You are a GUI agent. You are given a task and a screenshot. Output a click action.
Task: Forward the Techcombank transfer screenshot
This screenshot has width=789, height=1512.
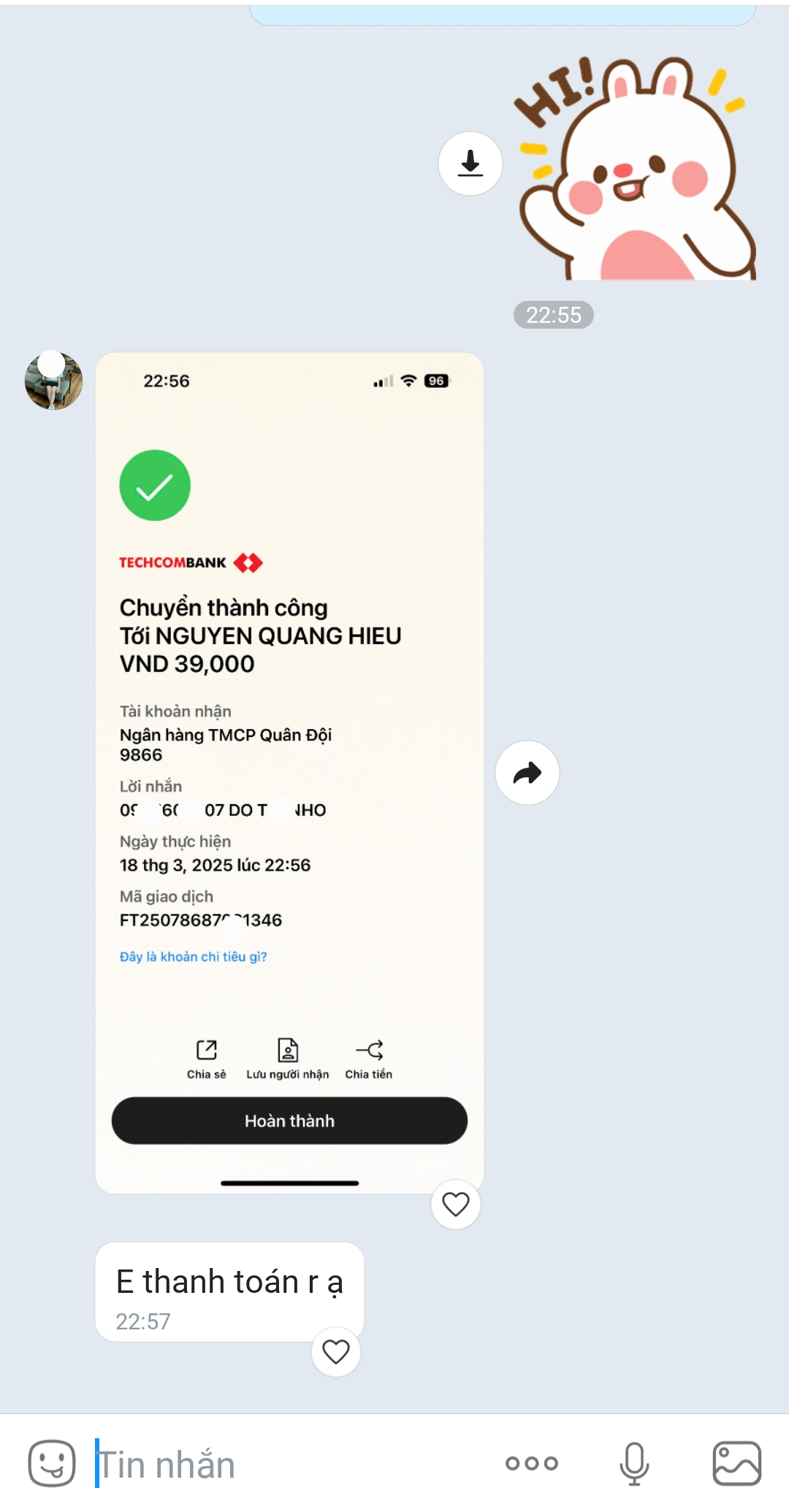[527, 773]
